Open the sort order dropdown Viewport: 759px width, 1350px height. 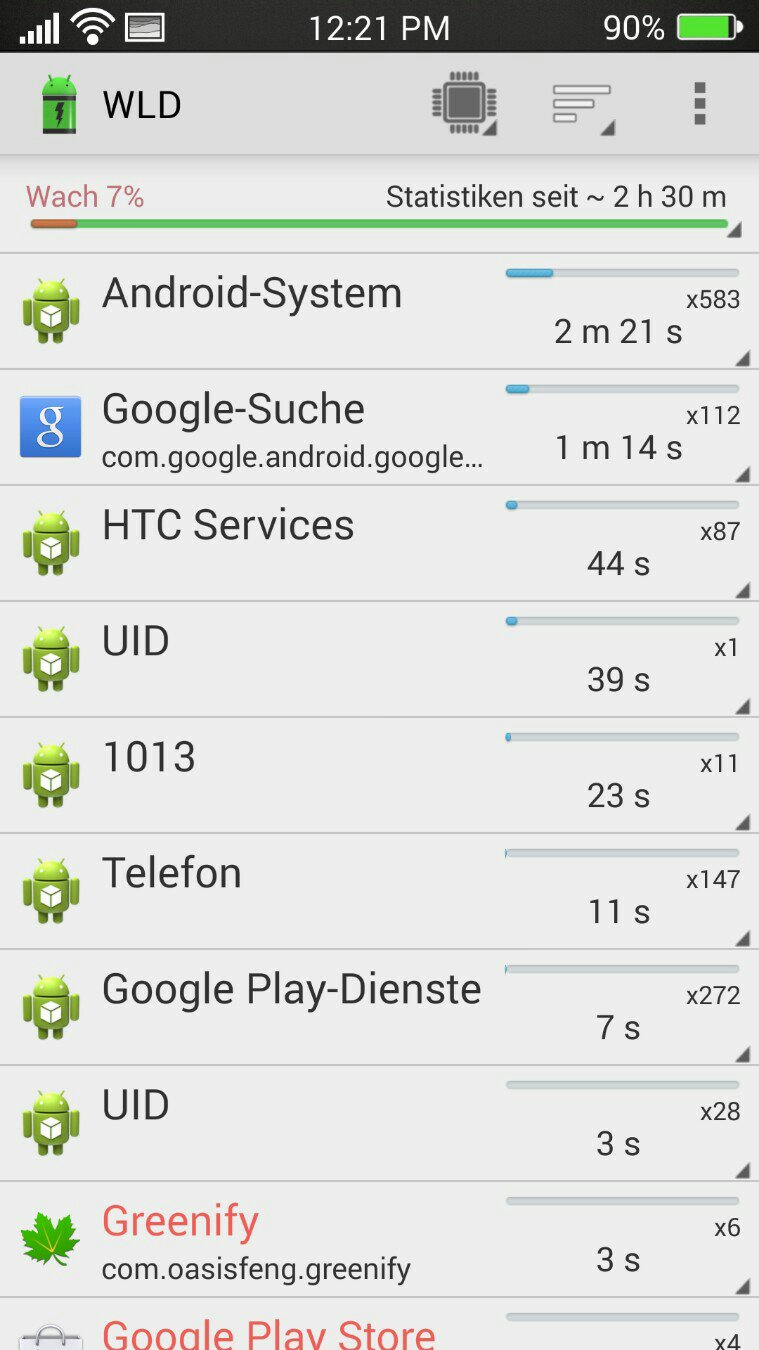583,103
